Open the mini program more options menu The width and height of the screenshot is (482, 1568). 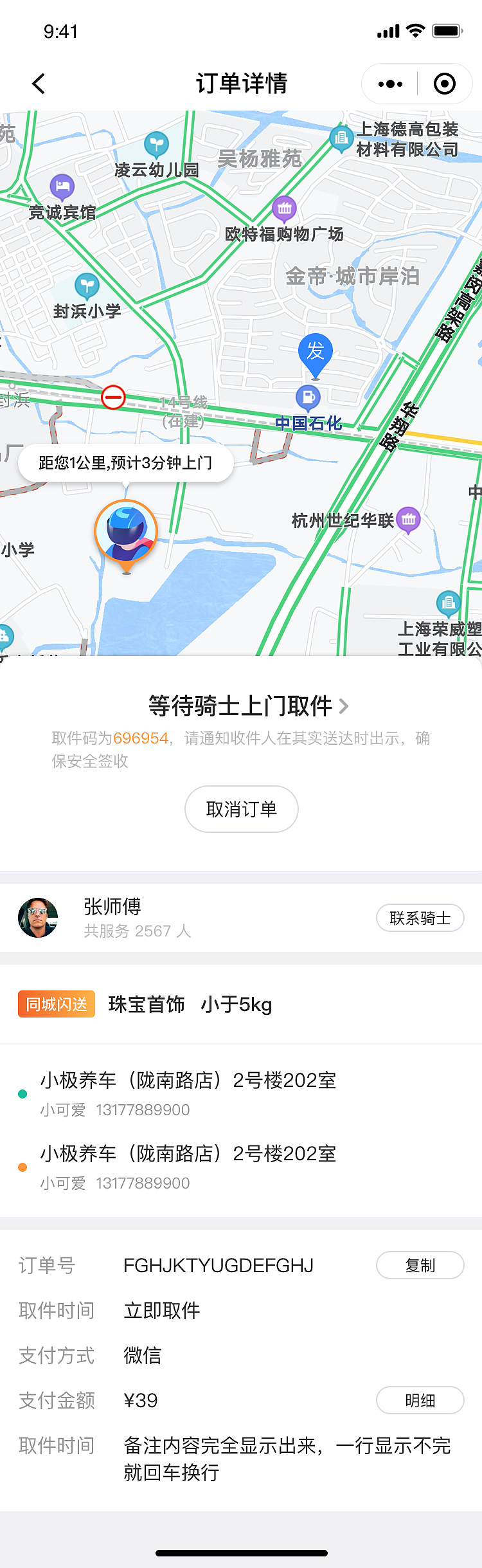point(391,84)
